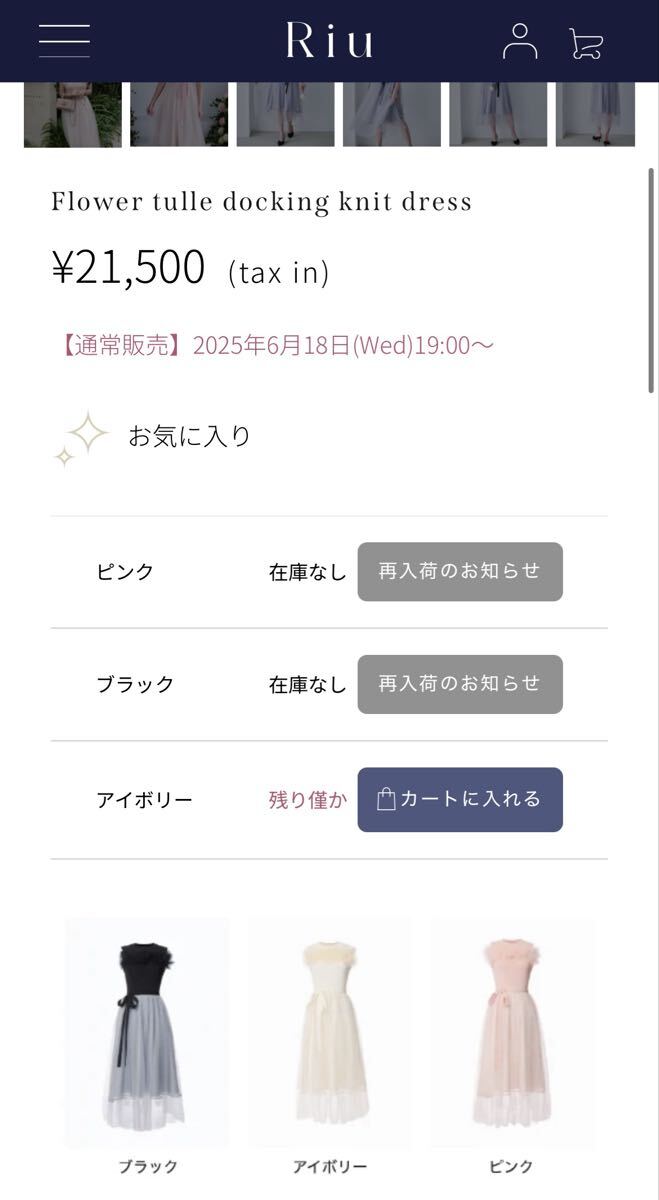Request restock notice for ブラック
Viewport: 659px width, 1200px height.
point(460,684)
